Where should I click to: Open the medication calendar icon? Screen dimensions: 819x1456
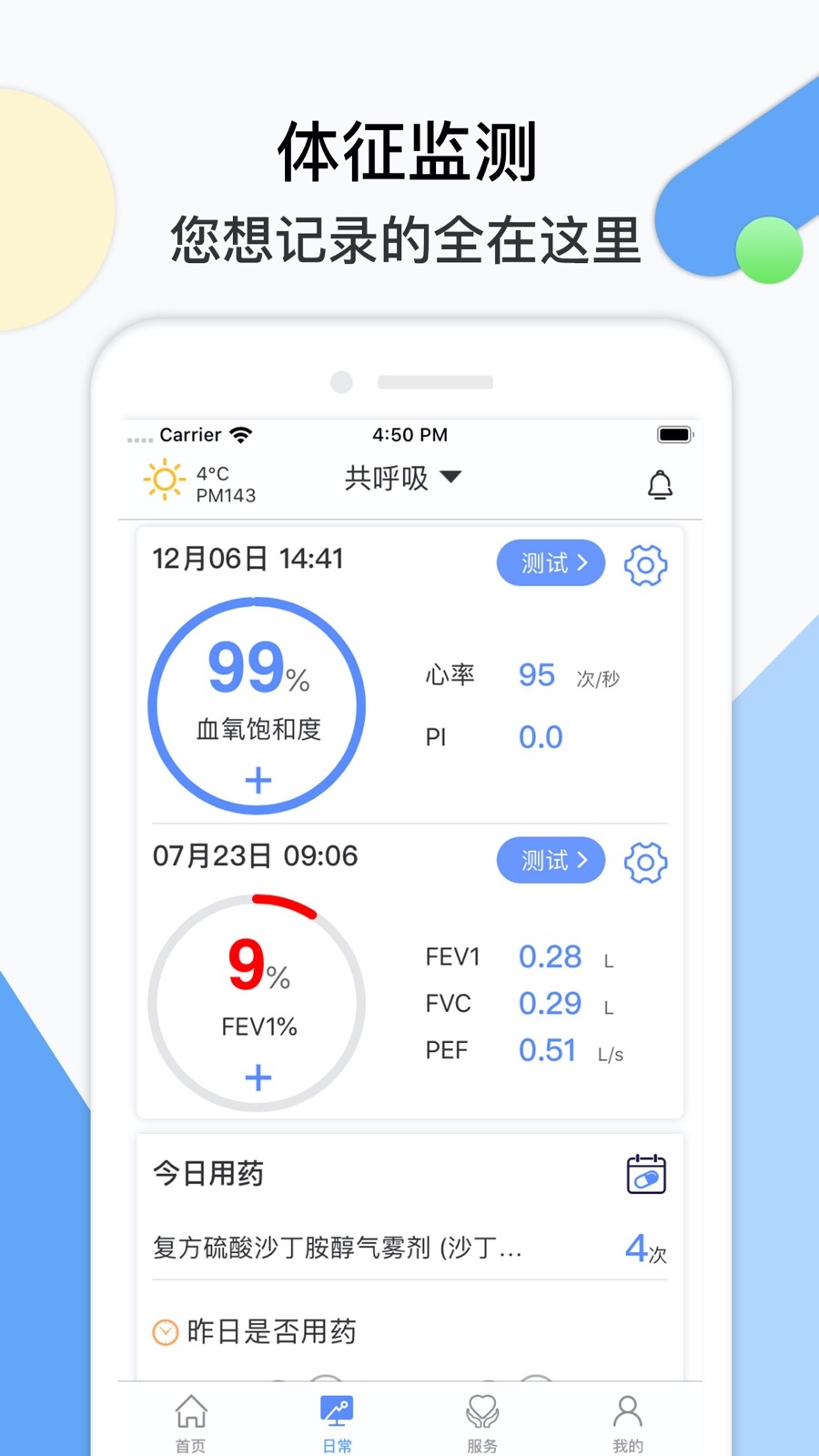(646, 1175)
